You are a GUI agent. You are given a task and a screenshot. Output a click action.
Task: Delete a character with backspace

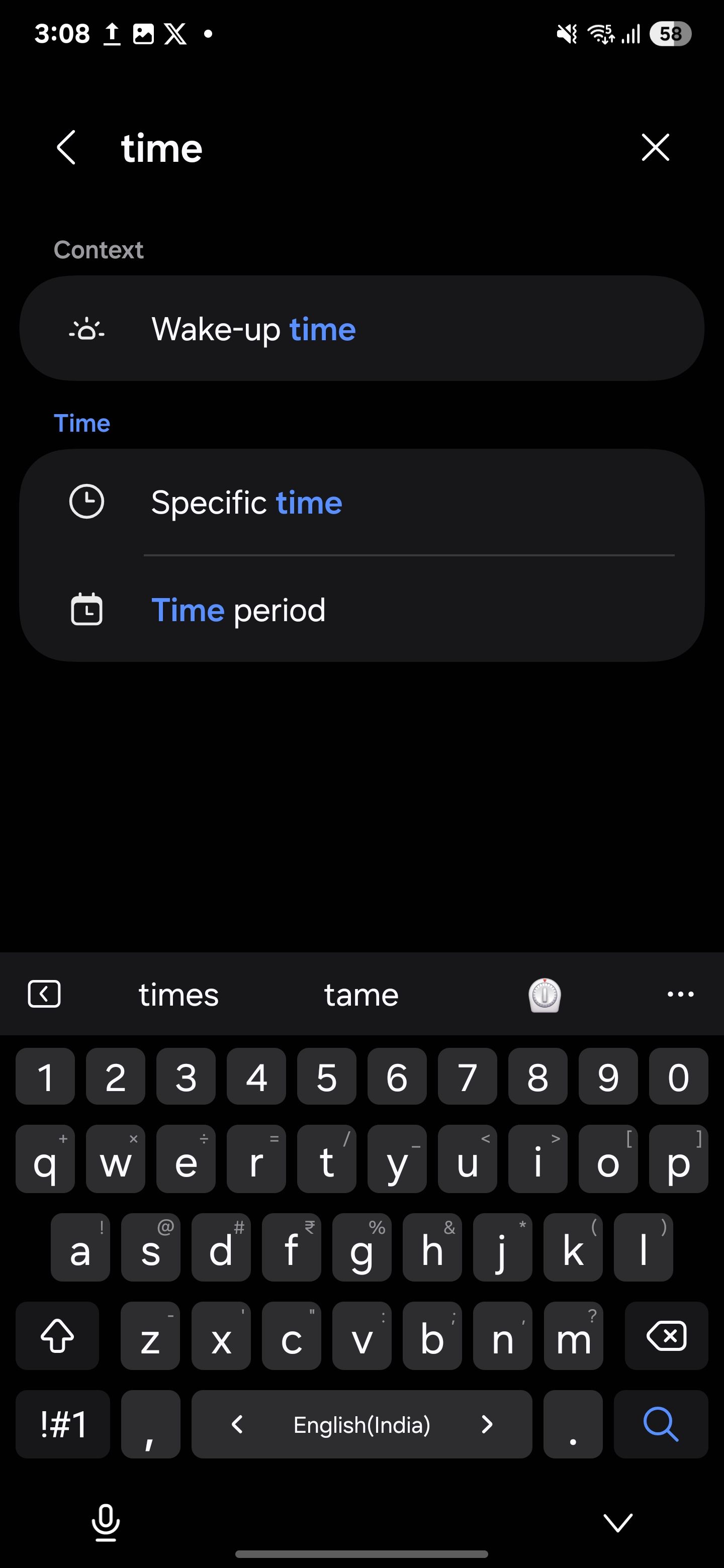666,1336
